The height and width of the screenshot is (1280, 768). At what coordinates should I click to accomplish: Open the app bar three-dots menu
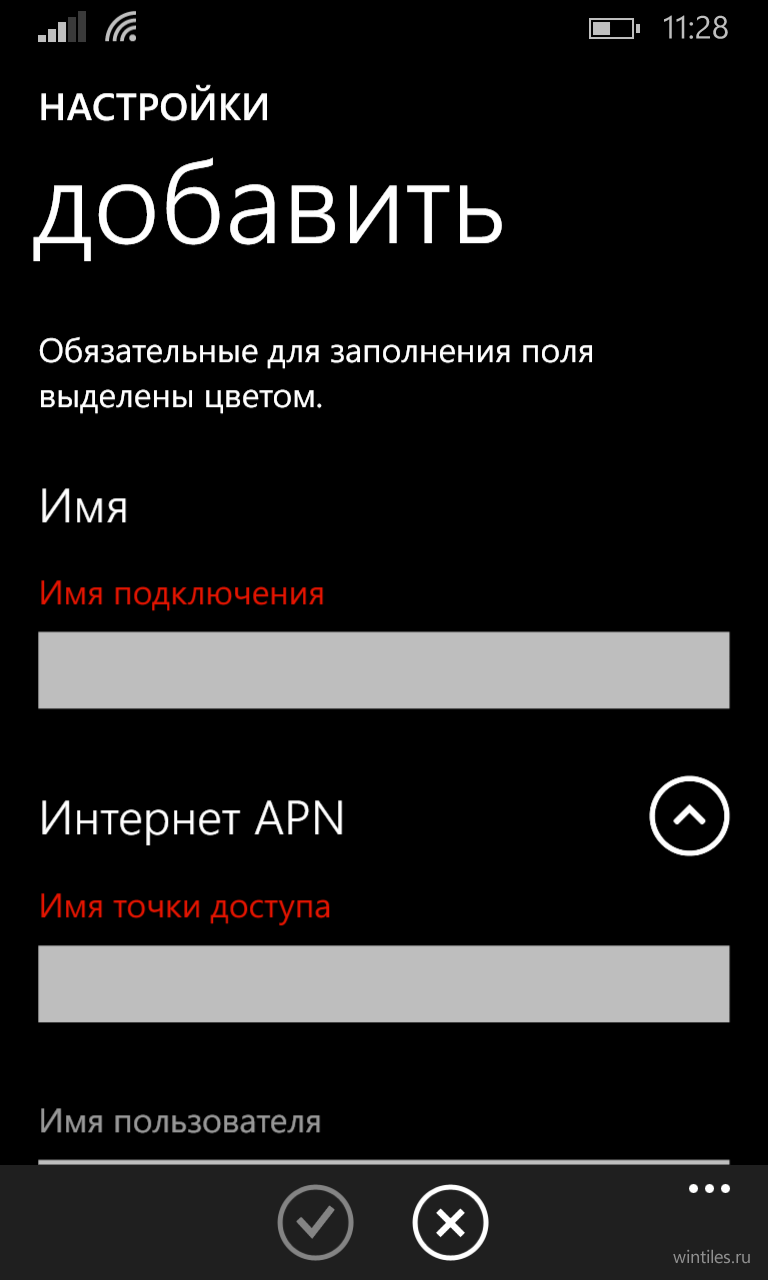pyautogui.click(x=710, y=1189)
